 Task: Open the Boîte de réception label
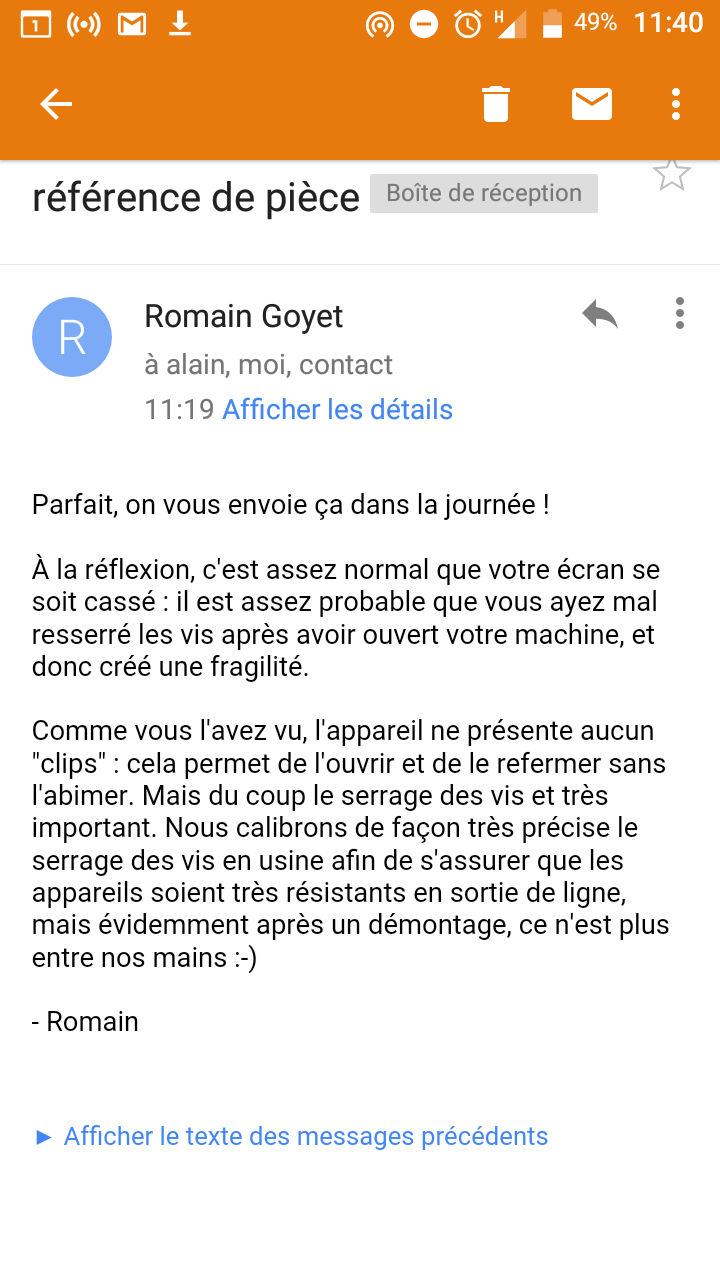point(484,194)
